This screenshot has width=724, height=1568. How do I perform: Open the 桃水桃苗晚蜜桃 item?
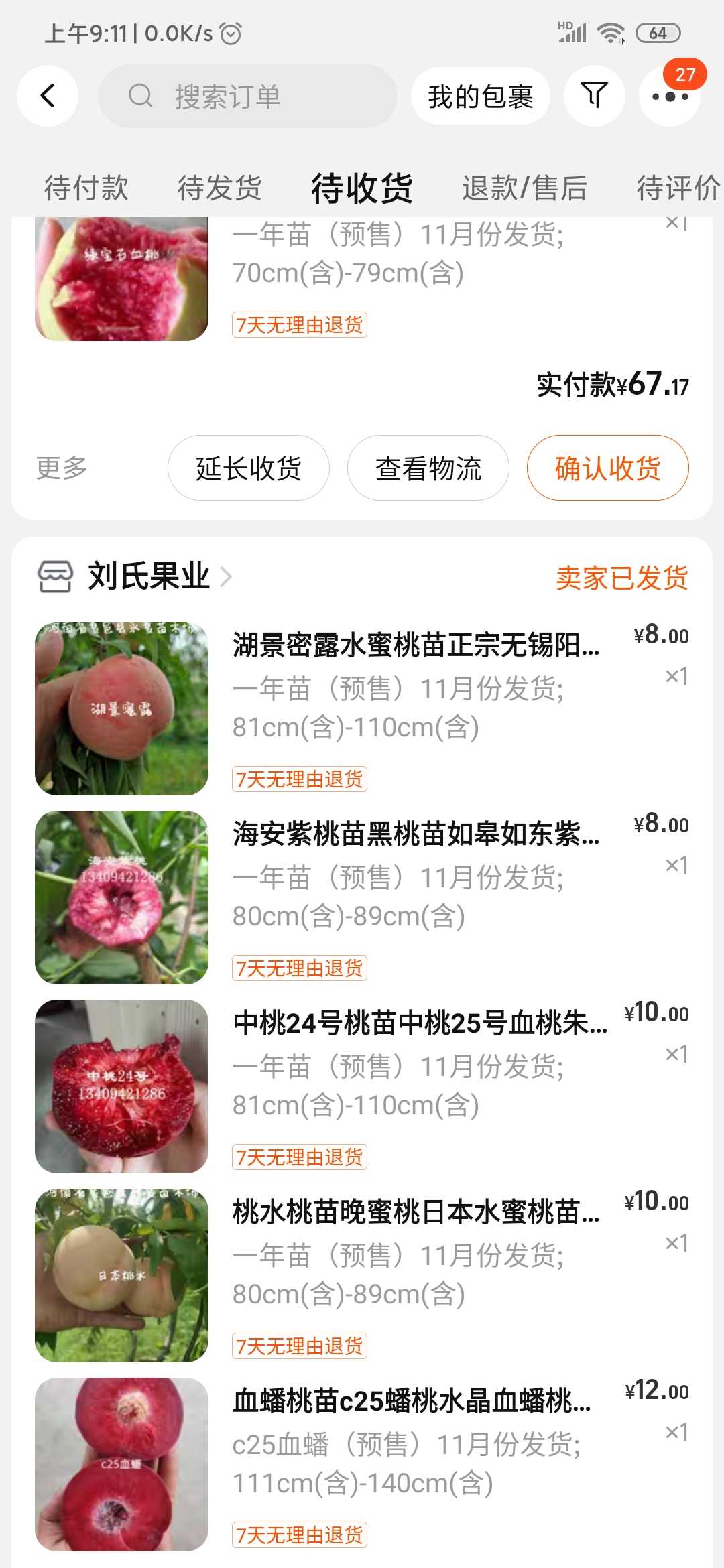coord(416,1212)
